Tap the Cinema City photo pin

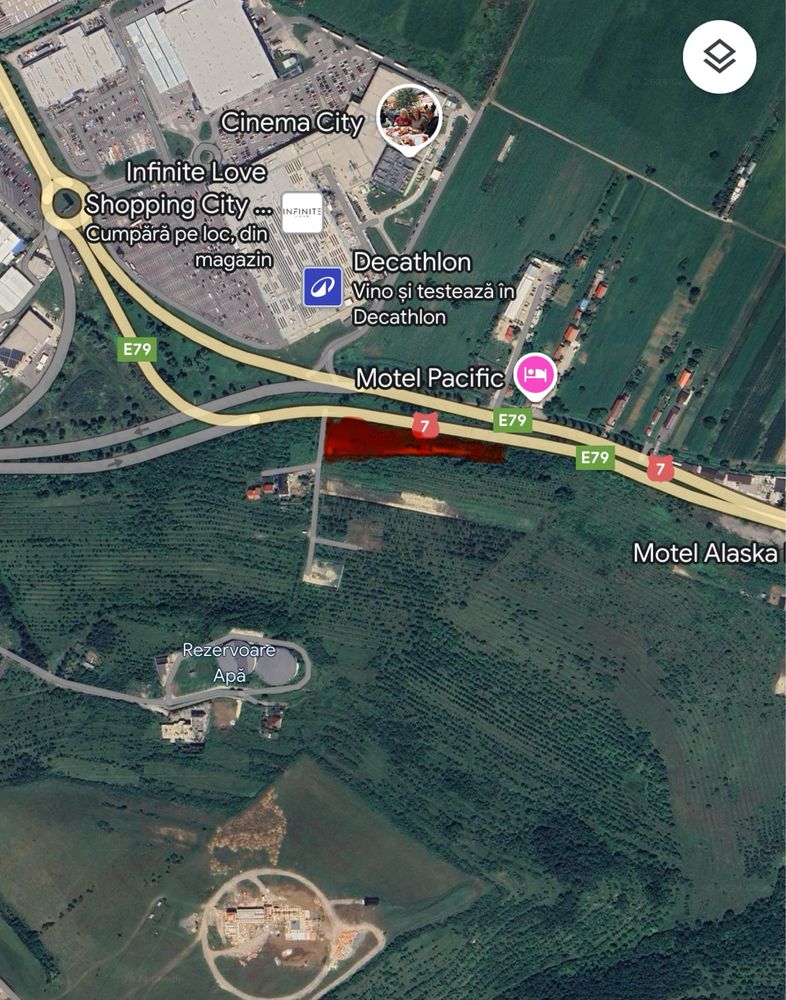[x=409, y=115]
